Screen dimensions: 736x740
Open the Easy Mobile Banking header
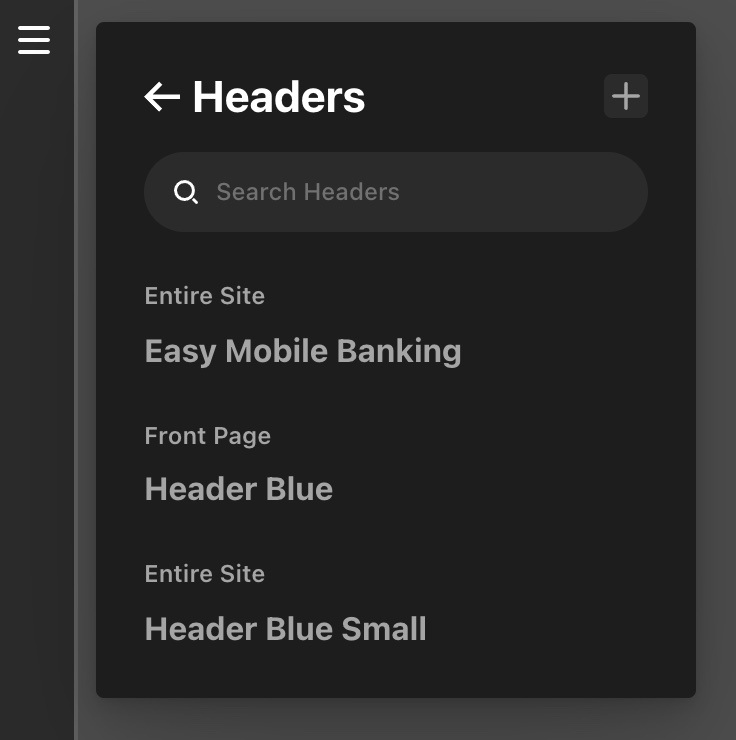coord(303,351)
